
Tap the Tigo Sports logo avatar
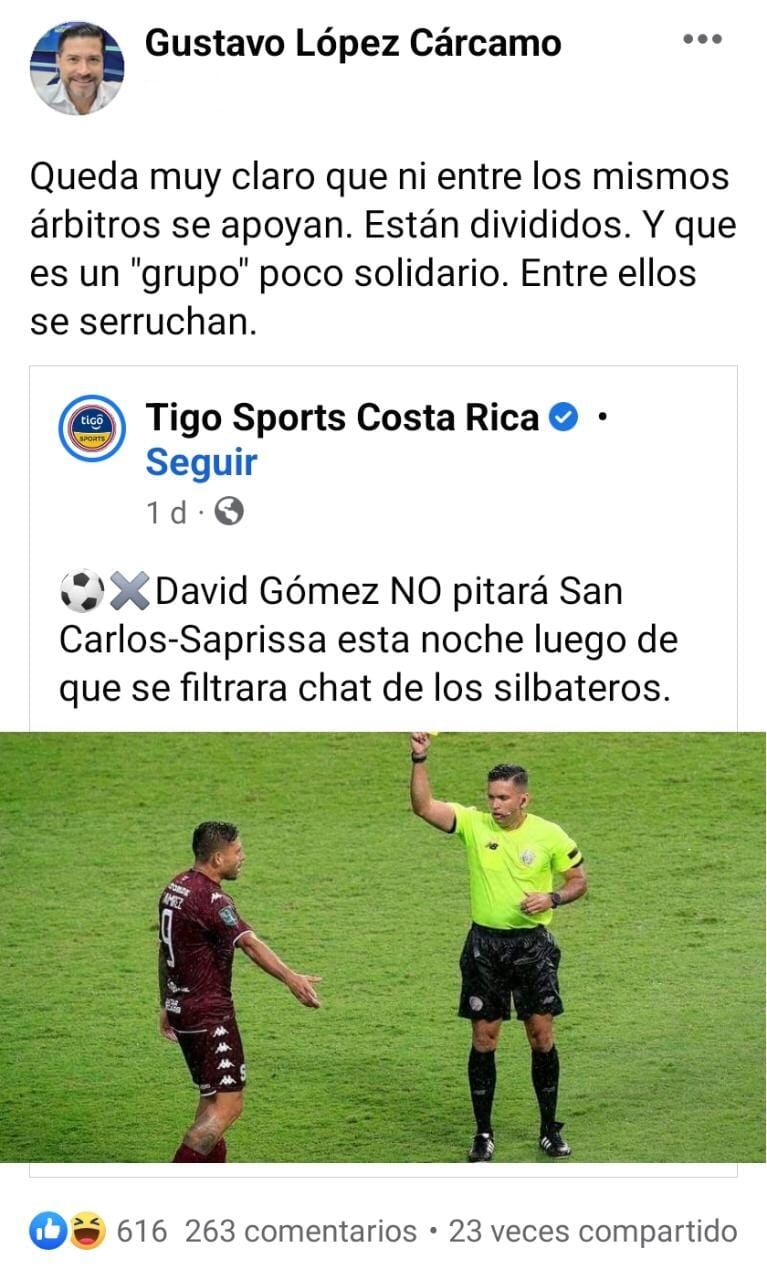point(92,428)
